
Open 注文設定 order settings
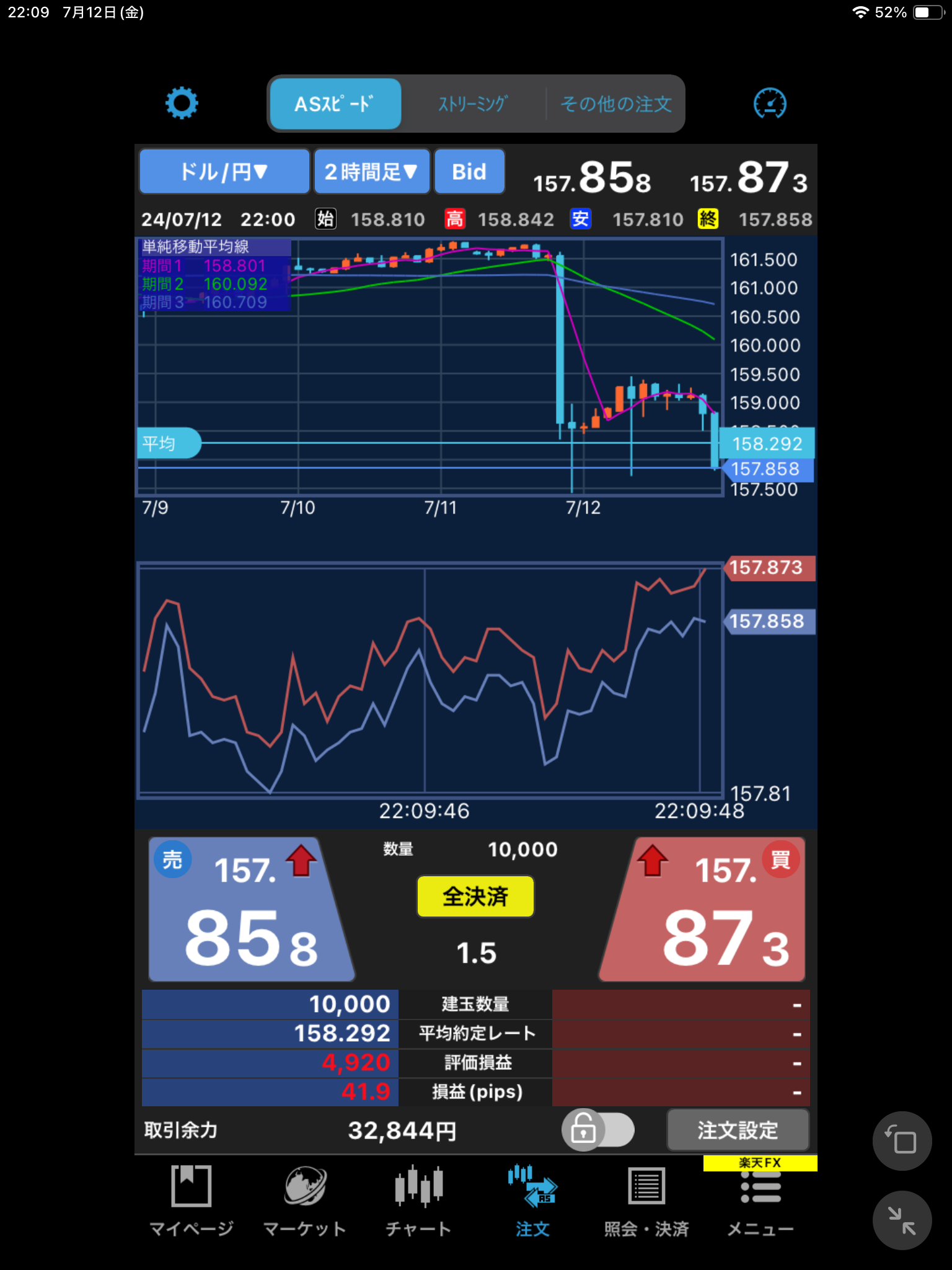click(x=738, y=1130)
